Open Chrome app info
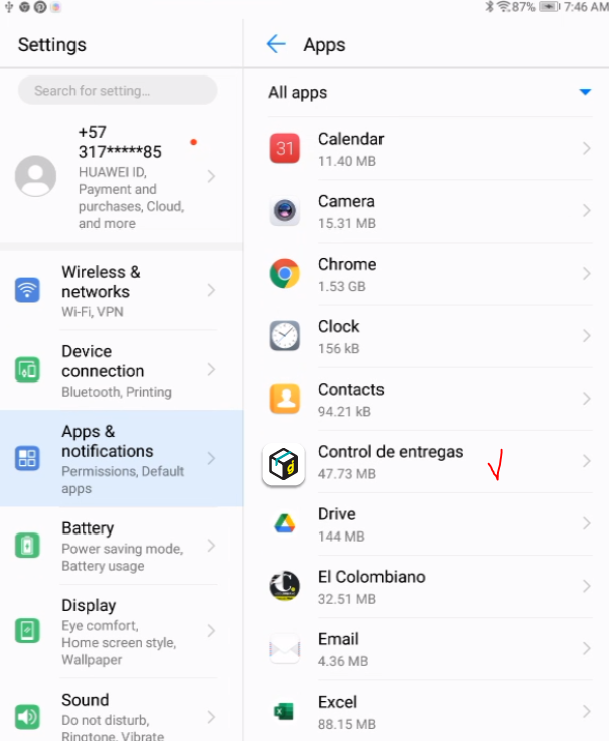The width and height of the screenshot is (609, 742). [430, 274]
